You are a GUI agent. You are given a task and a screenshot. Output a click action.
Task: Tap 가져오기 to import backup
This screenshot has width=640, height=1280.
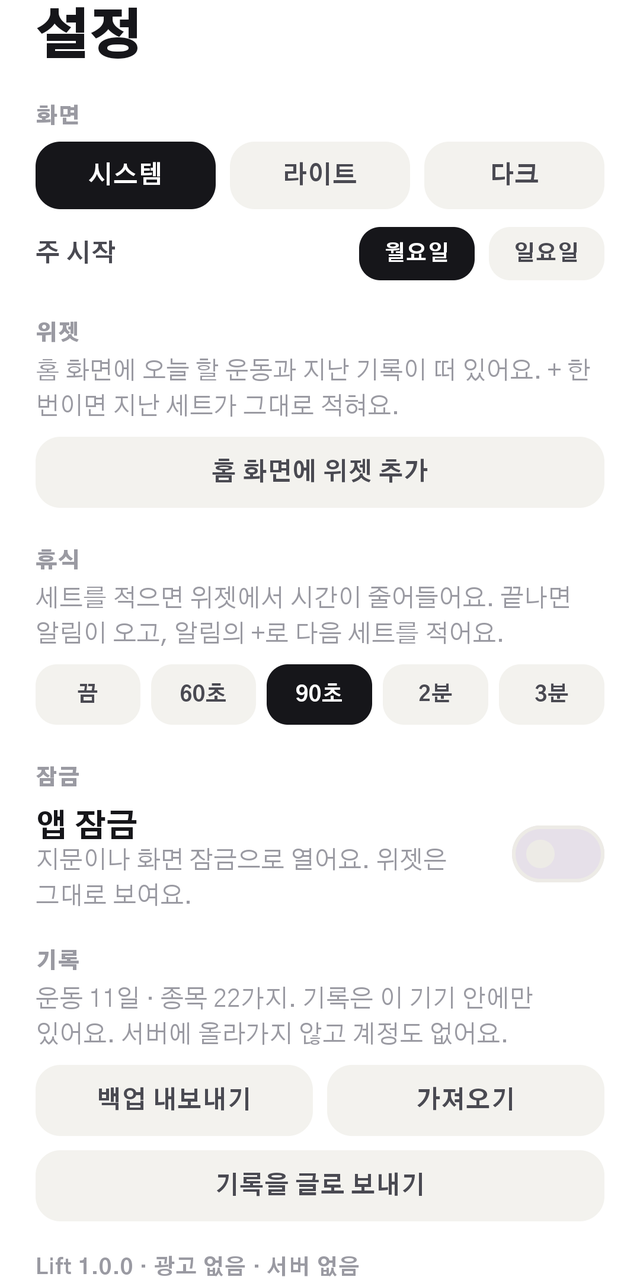click(466, 1100)
